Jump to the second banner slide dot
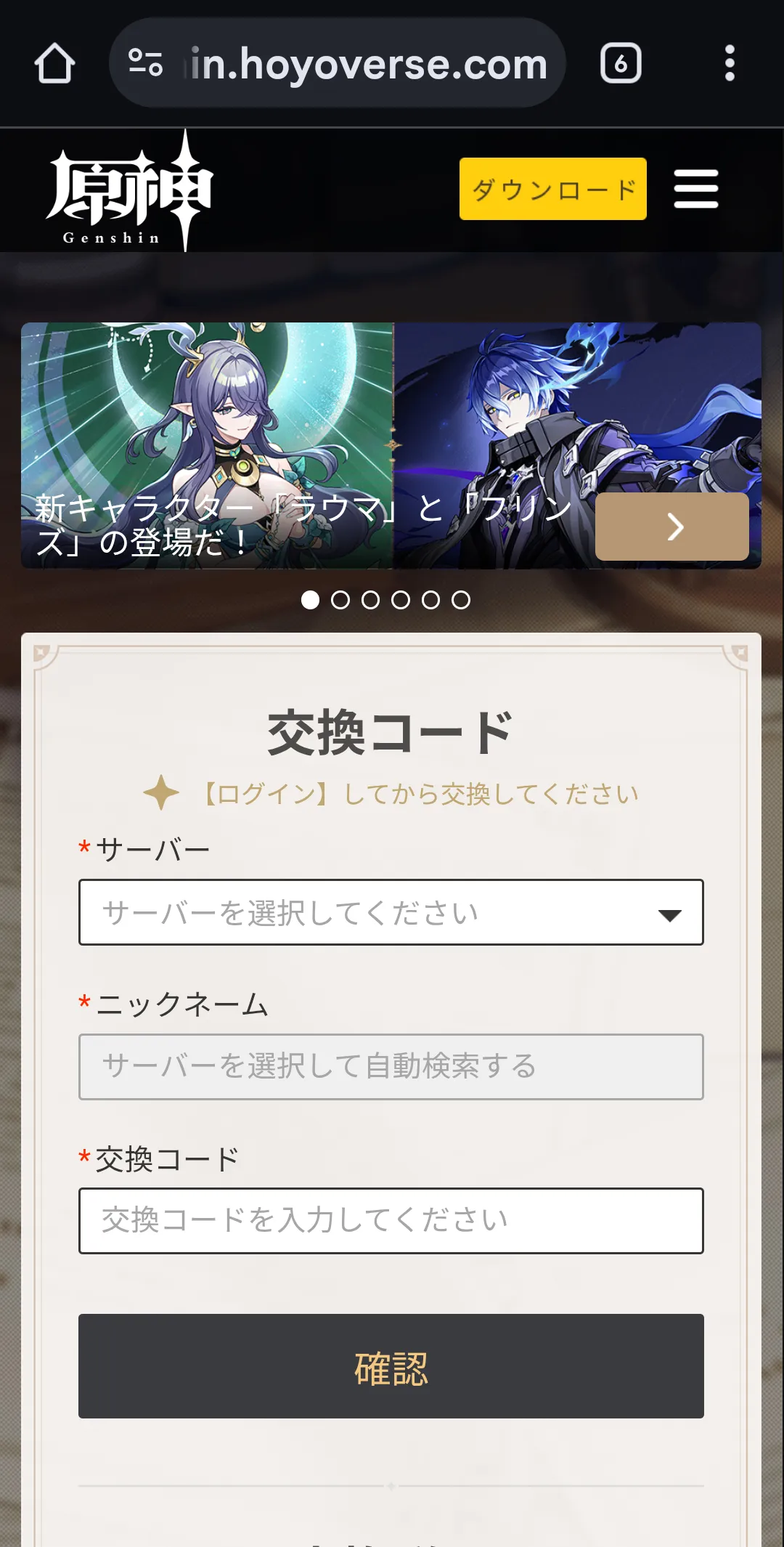The width and height of the screenshot is (784, 1547). (340, 600)
